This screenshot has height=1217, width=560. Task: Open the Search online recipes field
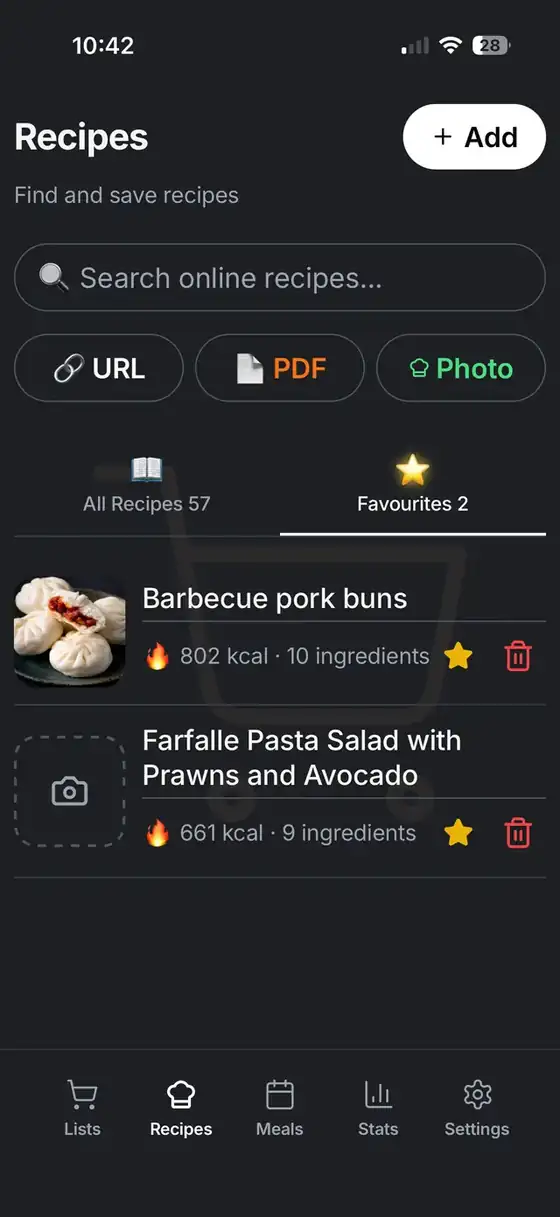pyautogui.click(x=280, y=277)
